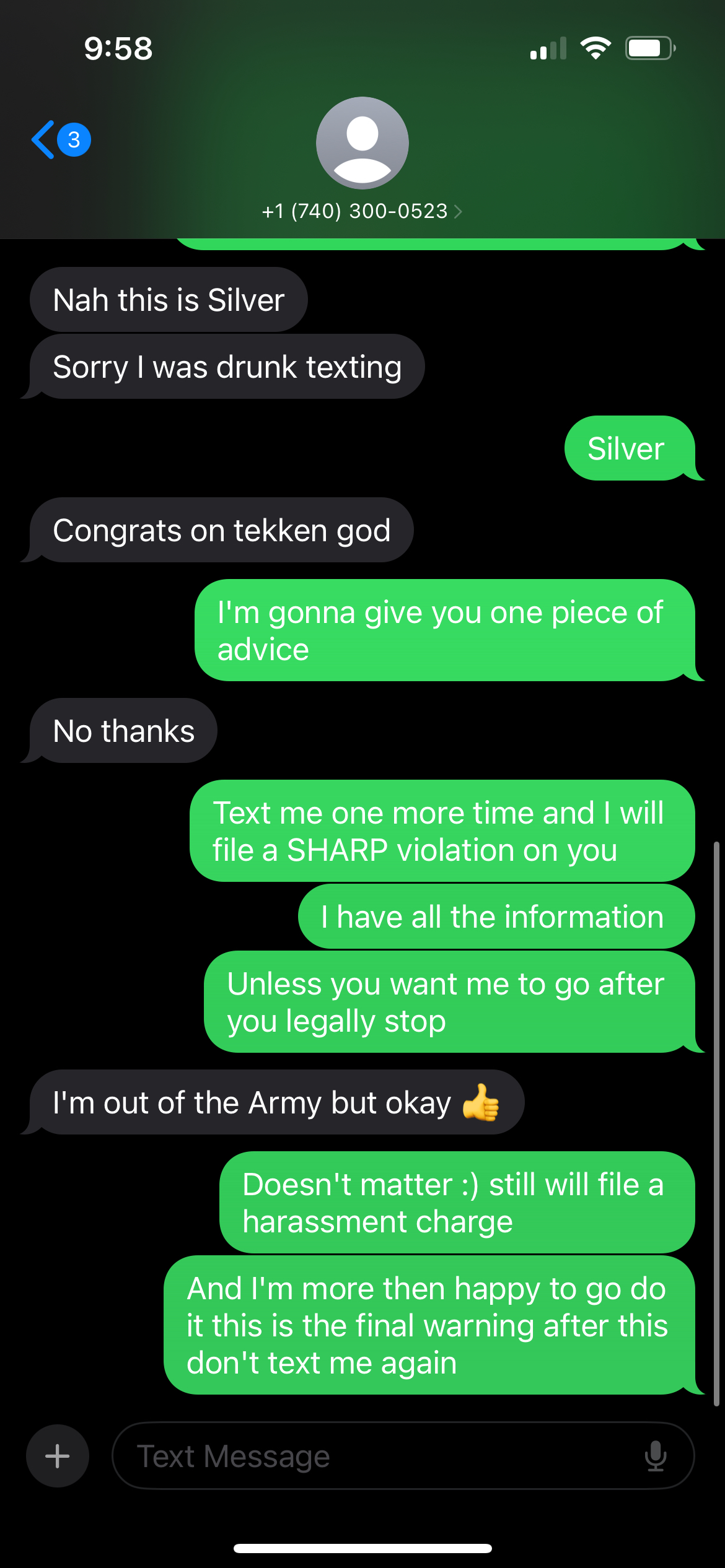This screenshot has height=1568, width=725.
Task: Focus the Text Message input field
Action: (x=372, y=1456)
